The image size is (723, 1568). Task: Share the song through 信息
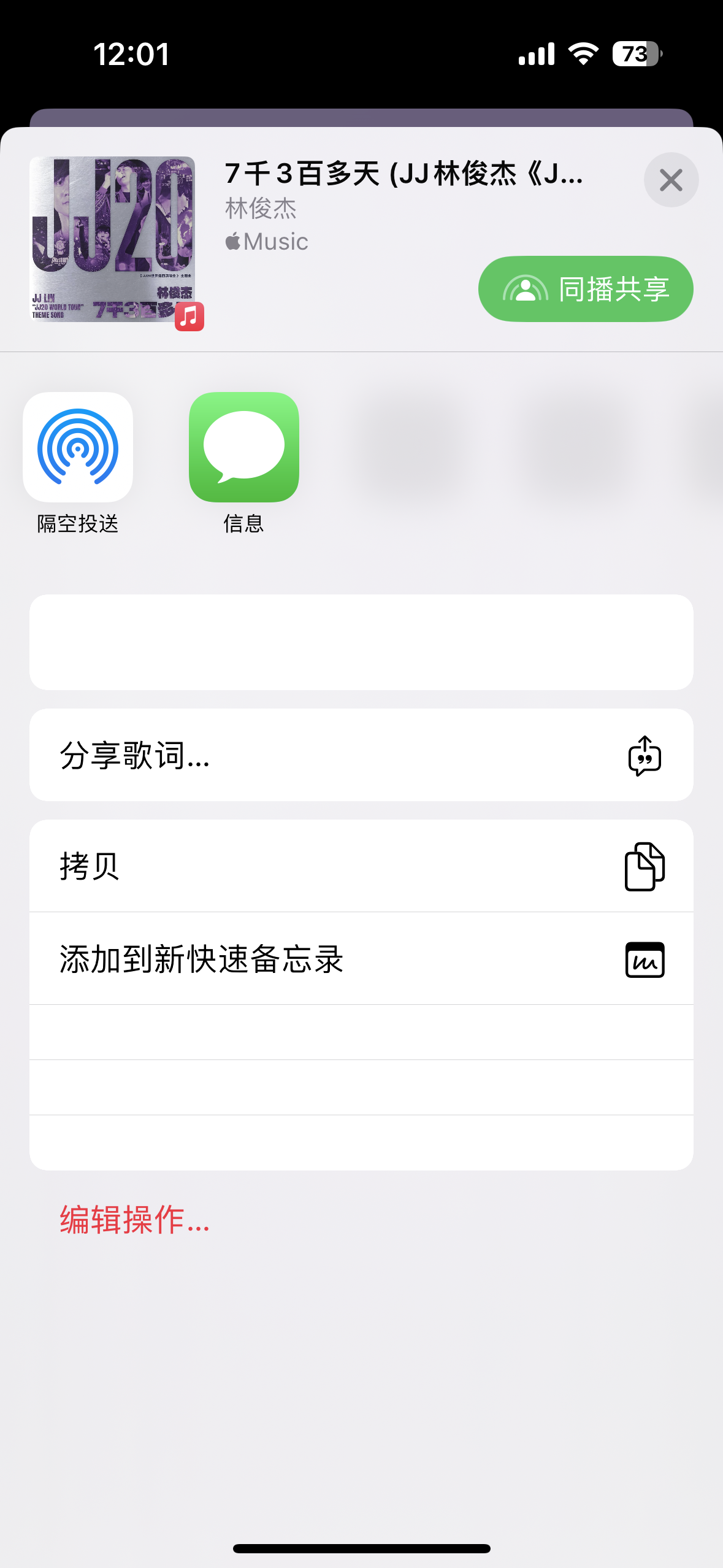pos(244,448)
